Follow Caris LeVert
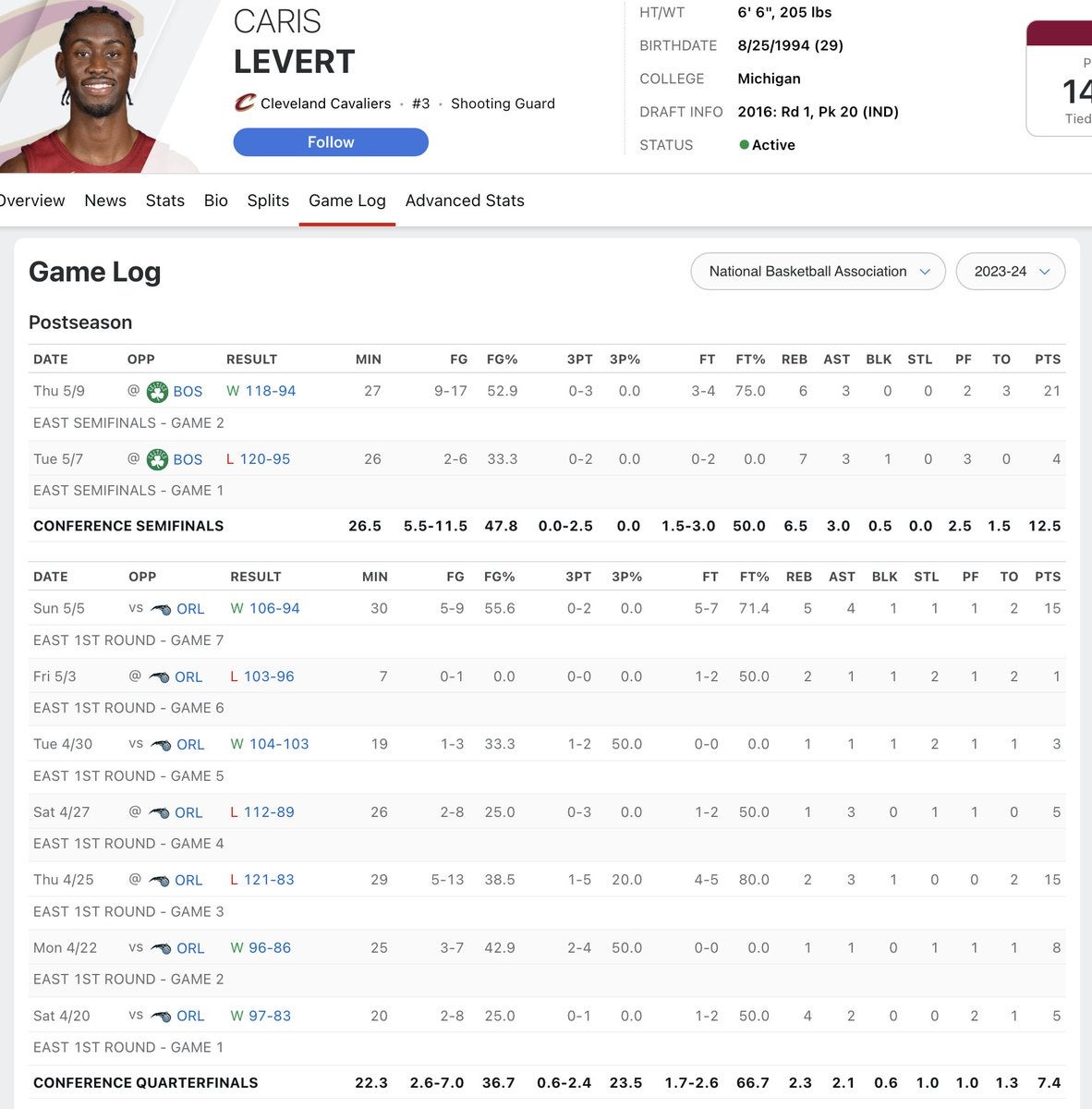The width and height of the screenshot is (1092, 1109). (x=331, y=142)
